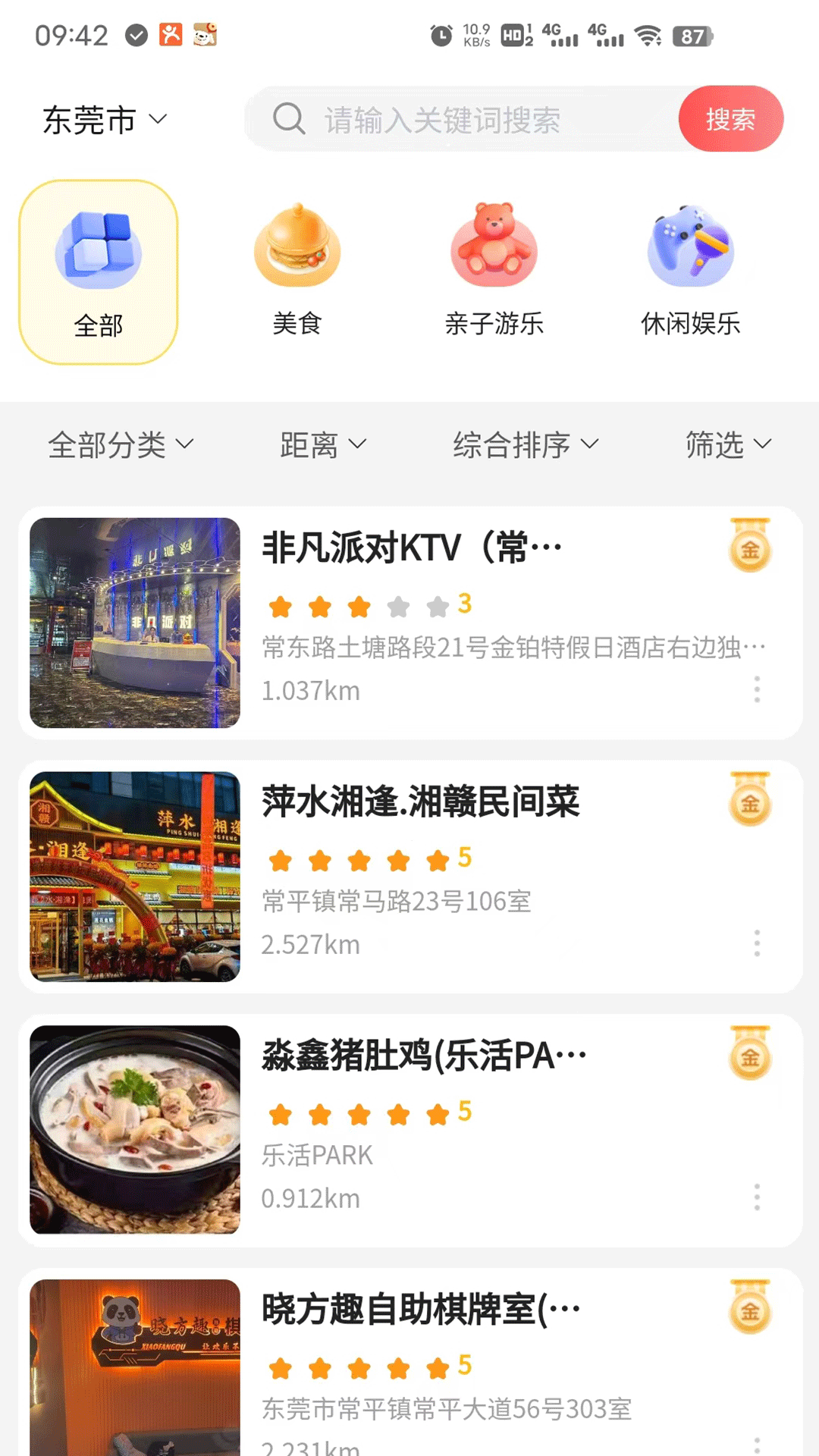Expand the 全部分类 dropdown
The height and width of the screenshot is (1456, 819).
[x=121, y=444]
